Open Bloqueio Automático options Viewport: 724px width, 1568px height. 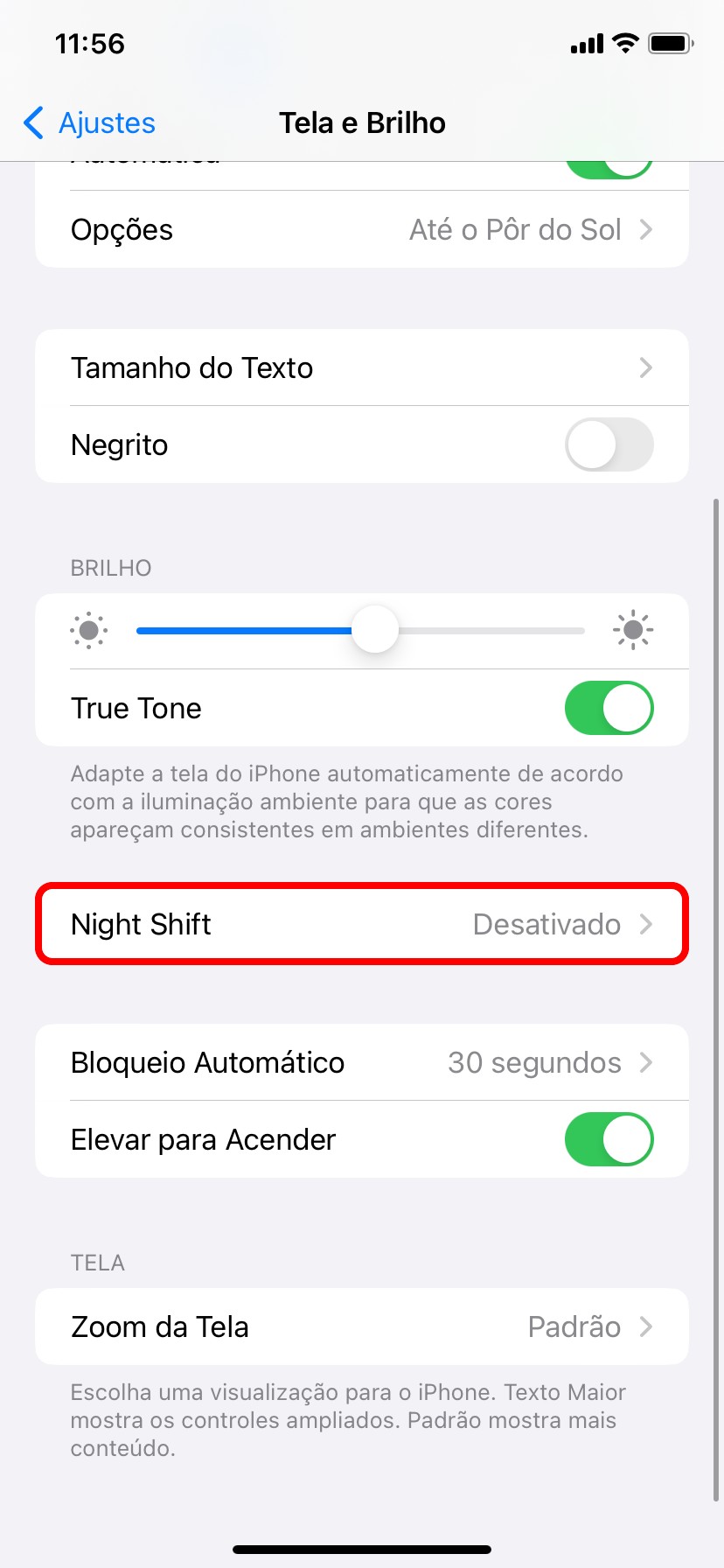click(x=362, y=1062)
